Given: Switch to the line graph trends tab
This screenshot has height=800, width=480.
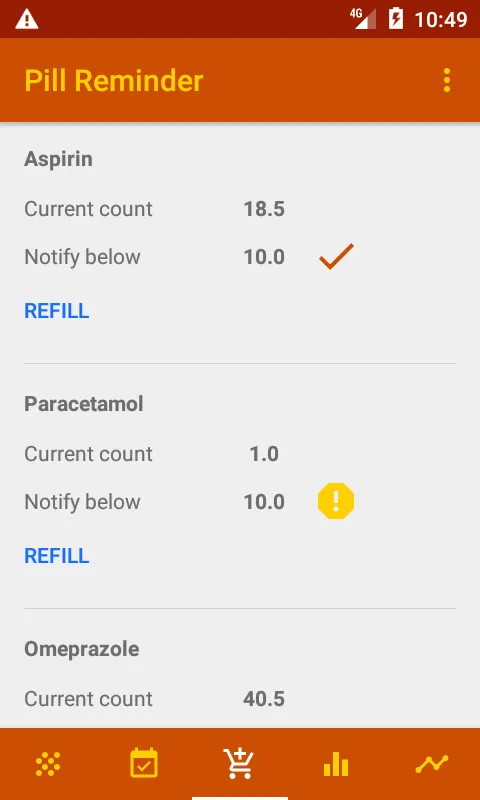Looking at the screenshot, I should coord(432,764).
